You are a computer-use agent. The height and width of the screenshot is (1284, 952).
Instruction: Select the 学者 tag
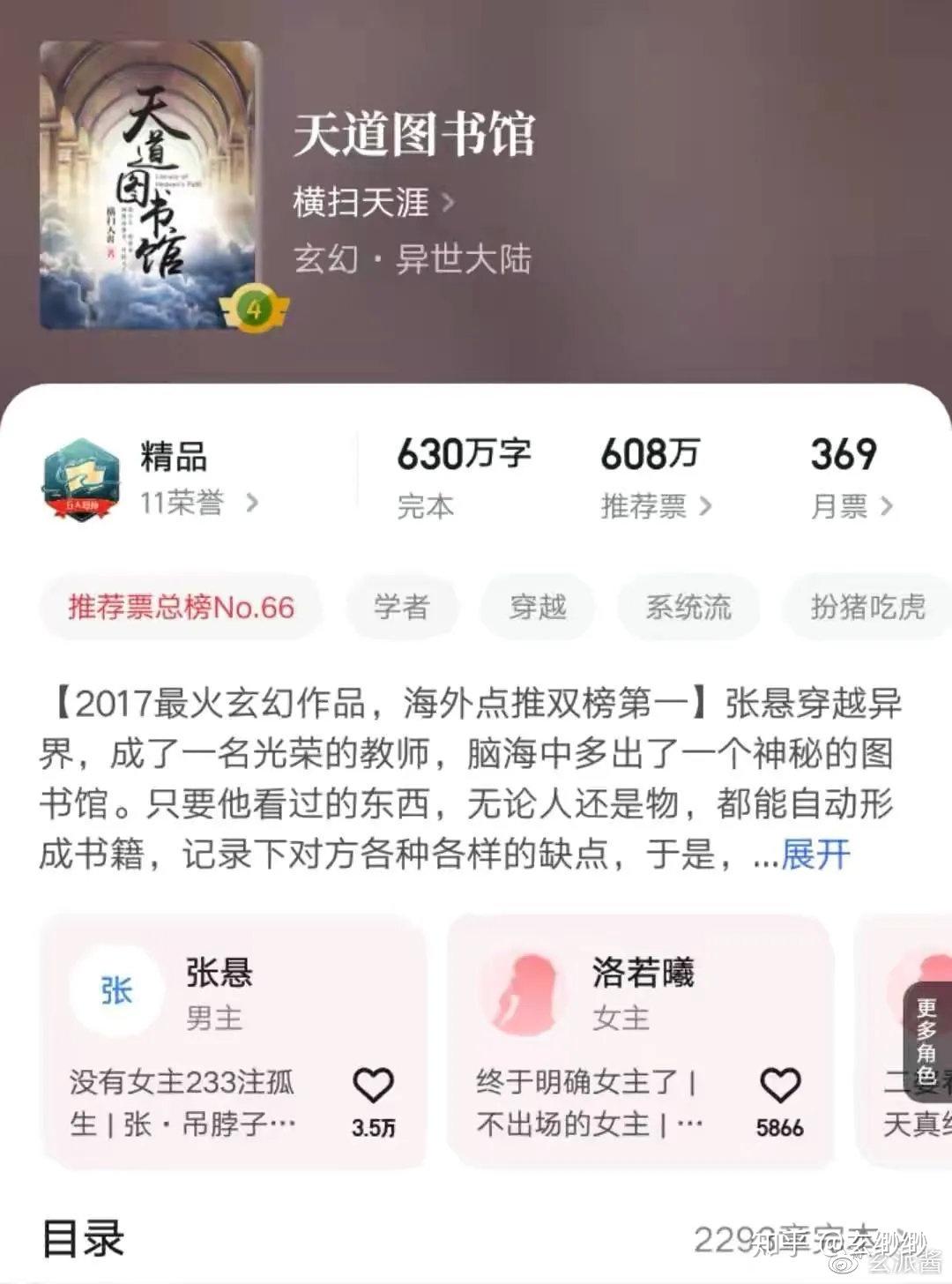(x=402, y=607)
